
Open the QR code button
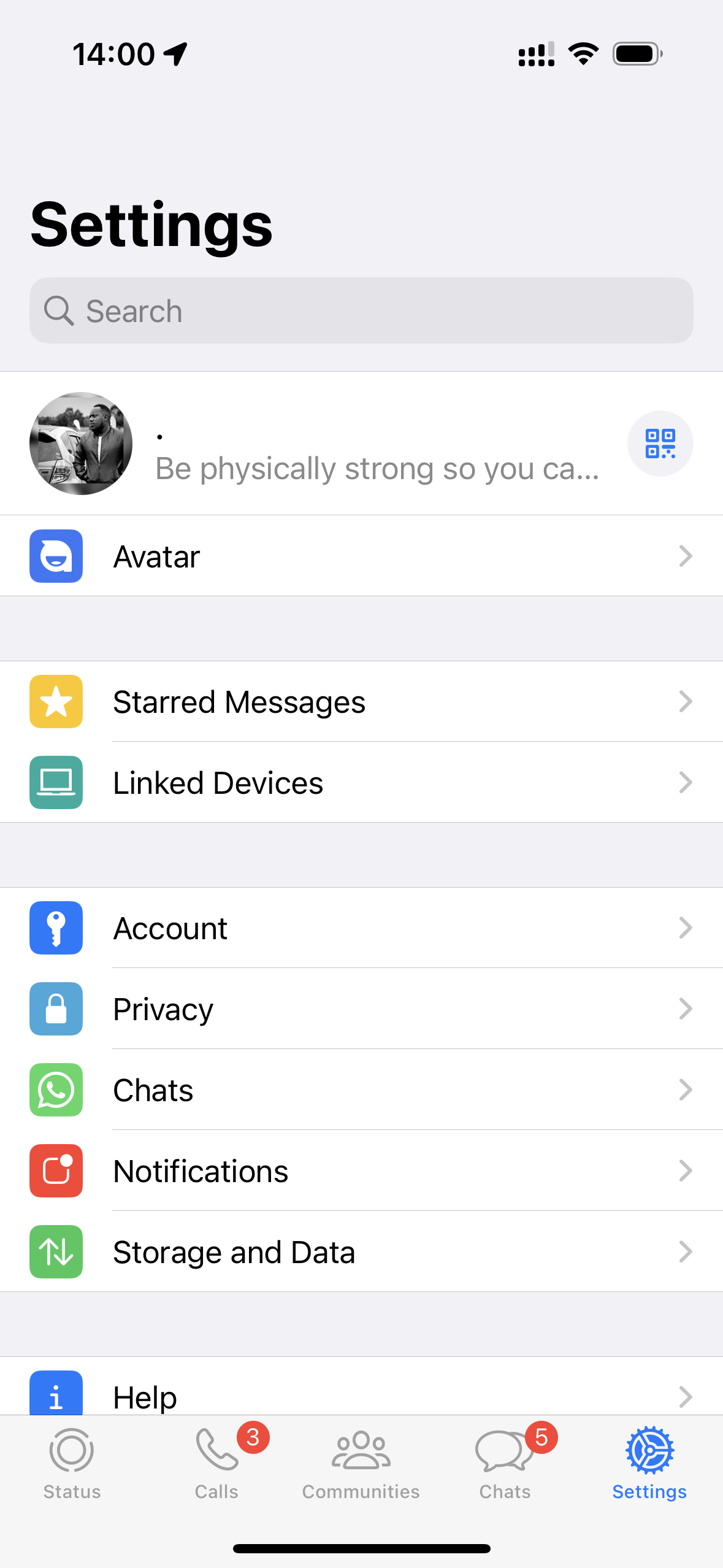(x=660, y=444)
